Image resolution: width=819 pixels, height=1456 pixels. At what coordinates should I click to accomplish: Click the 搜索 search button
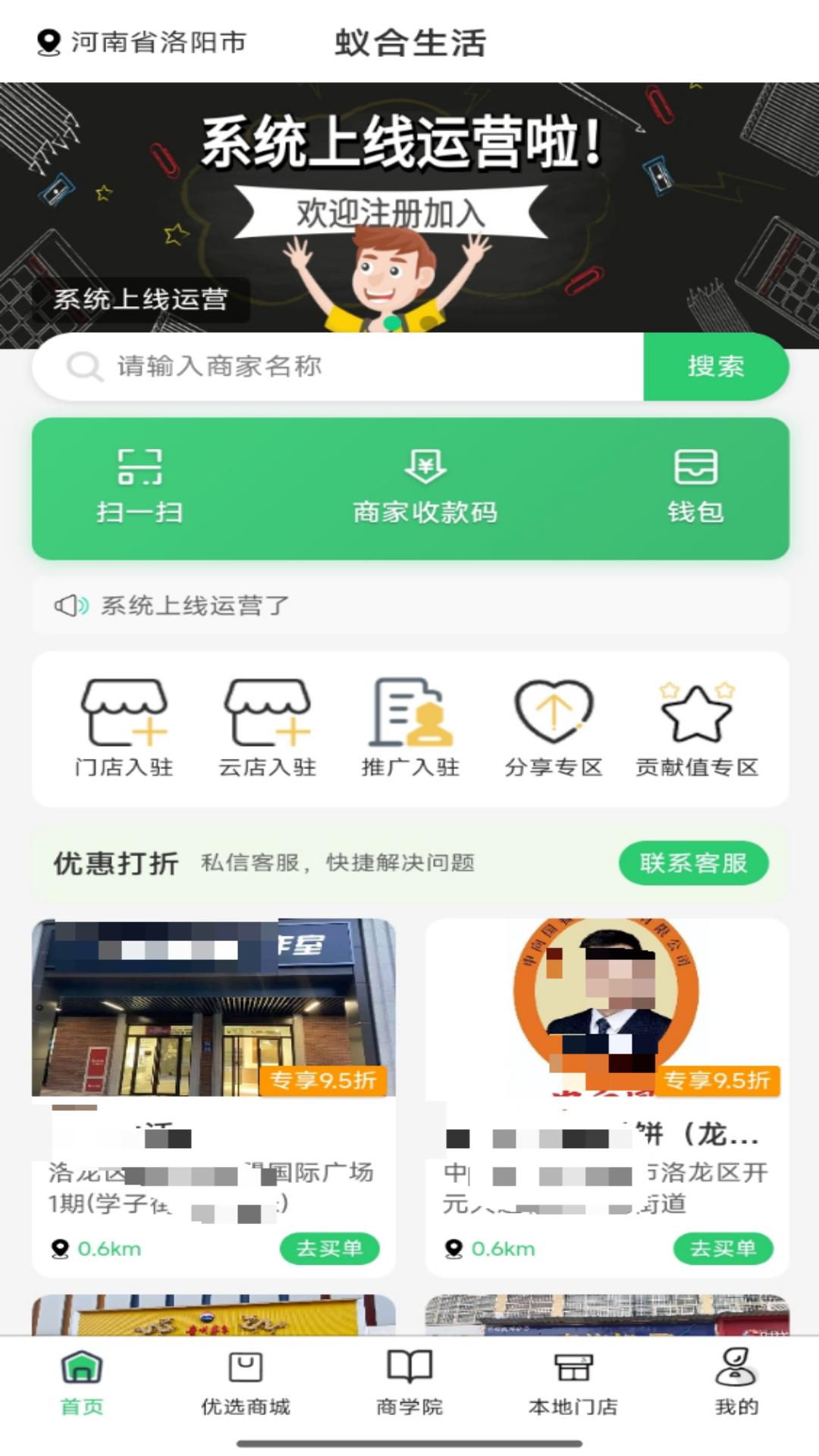716,366
